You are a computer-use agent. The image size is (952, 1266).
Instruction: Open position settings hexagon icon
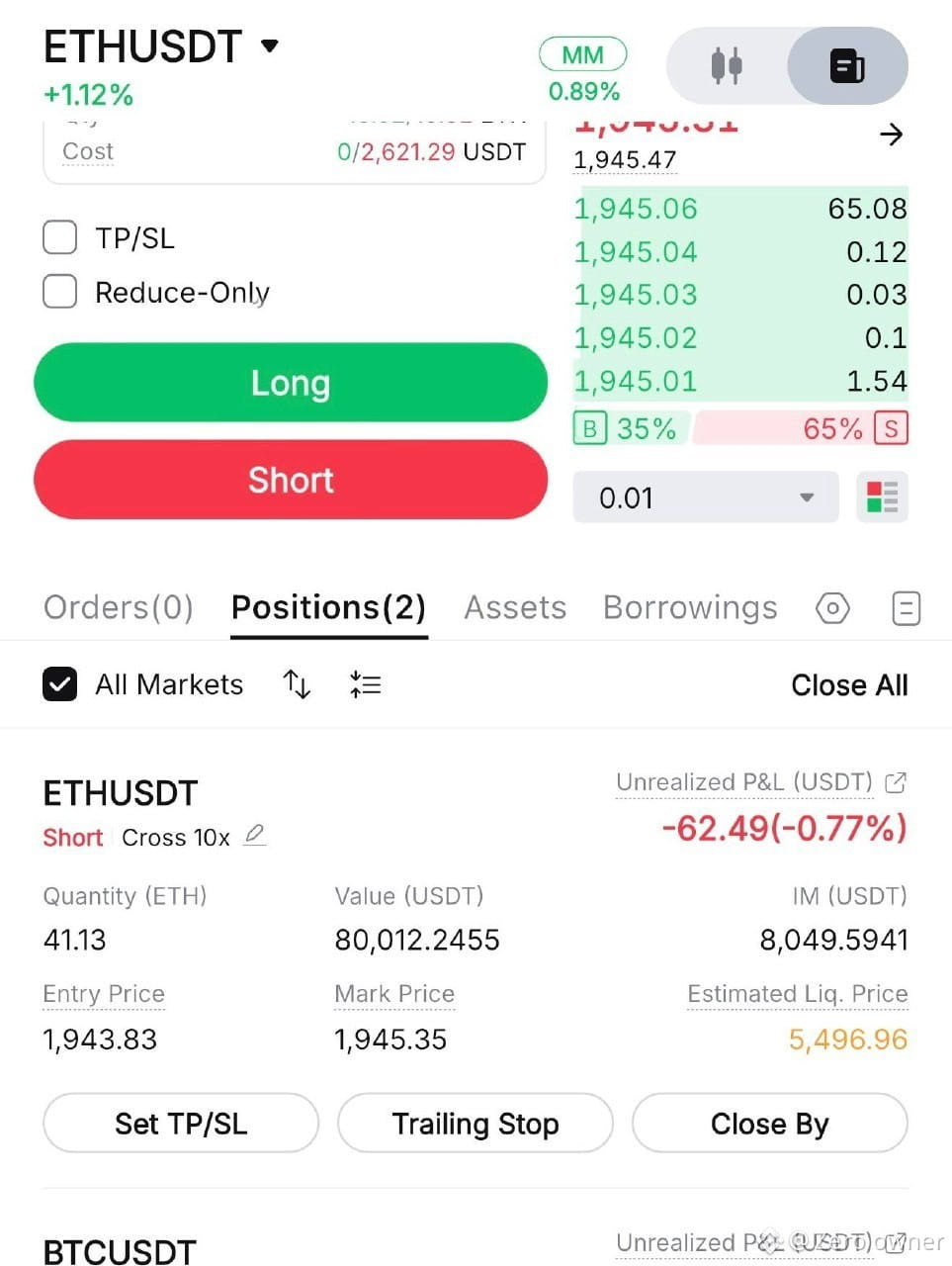(x=832, y=608)
